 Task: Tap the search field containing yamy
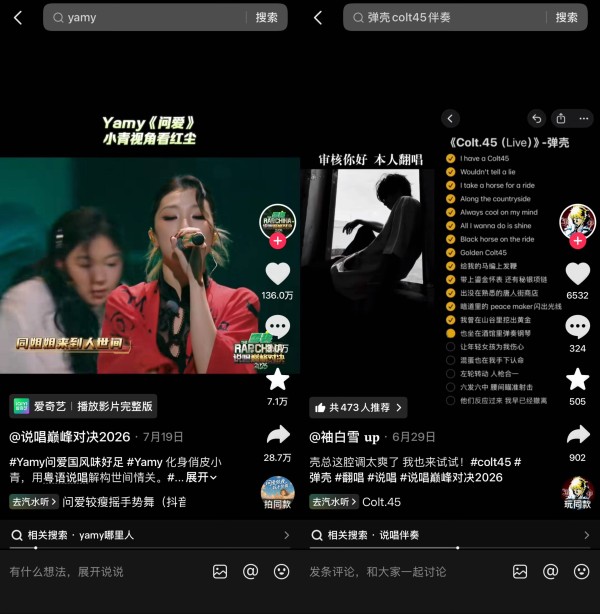[x=149, y=18]
